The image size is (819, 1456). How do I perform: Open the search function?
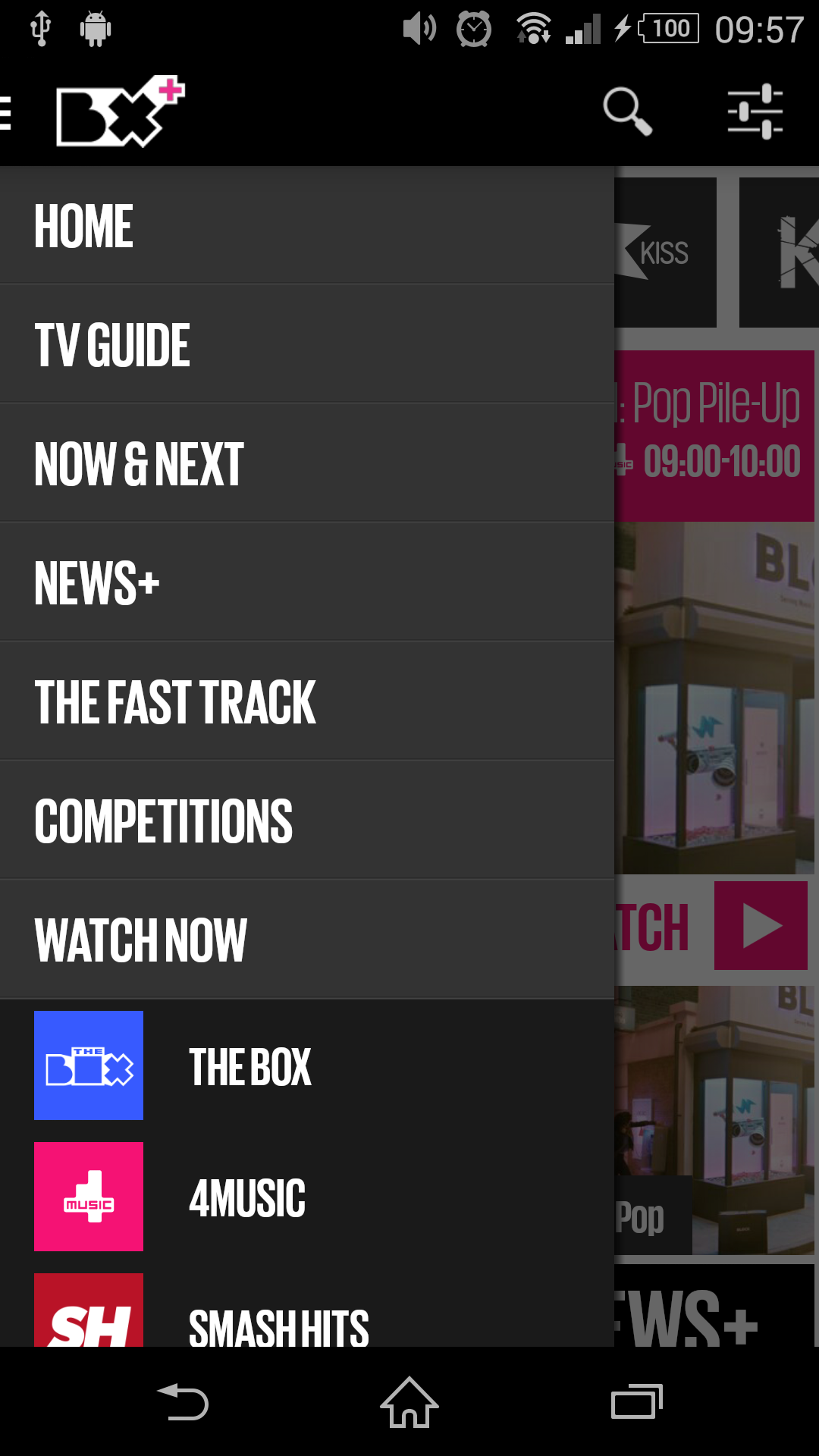(628, 111)
